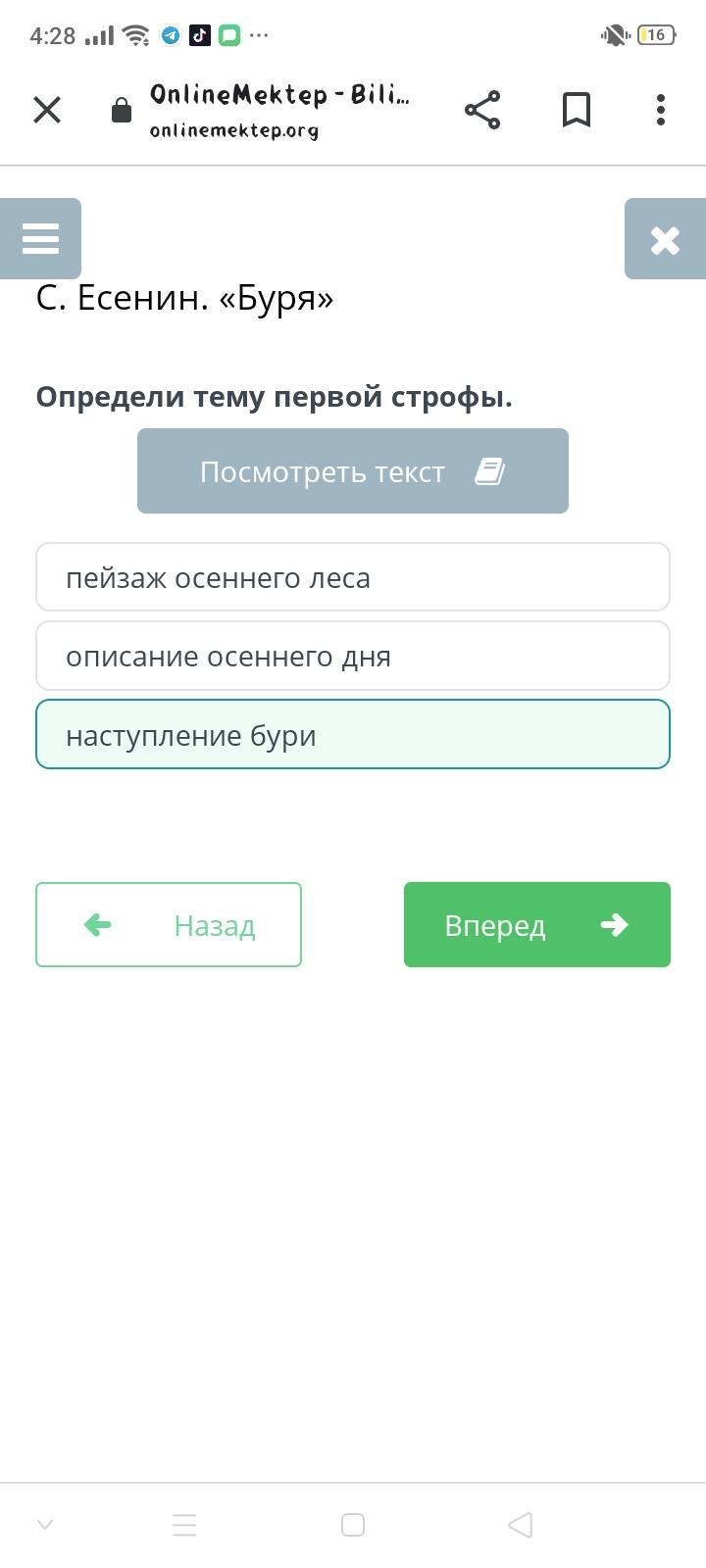Close the browser tab with X
The width and height of the screenshot is (706, 1568).
click(x=47, y=110)
